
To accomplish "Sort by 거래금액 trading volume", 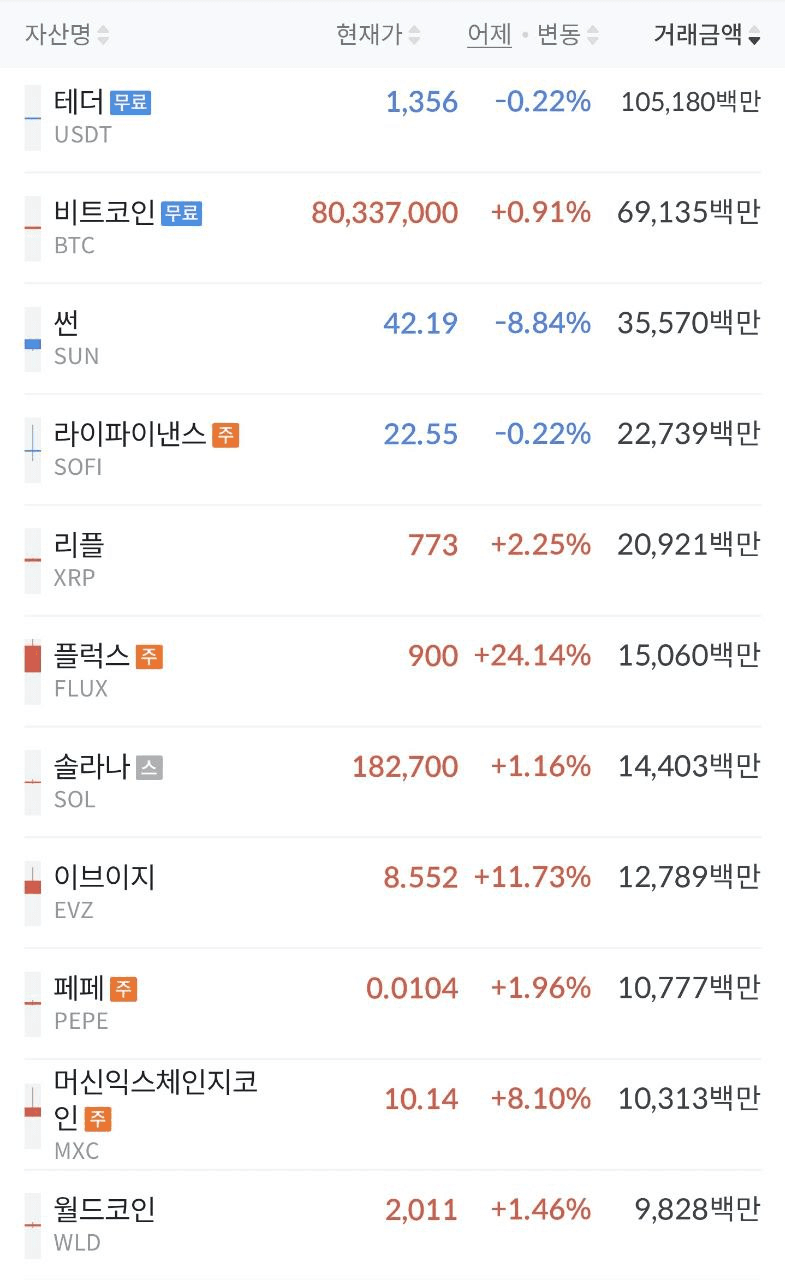I will [x=706, y=35].
